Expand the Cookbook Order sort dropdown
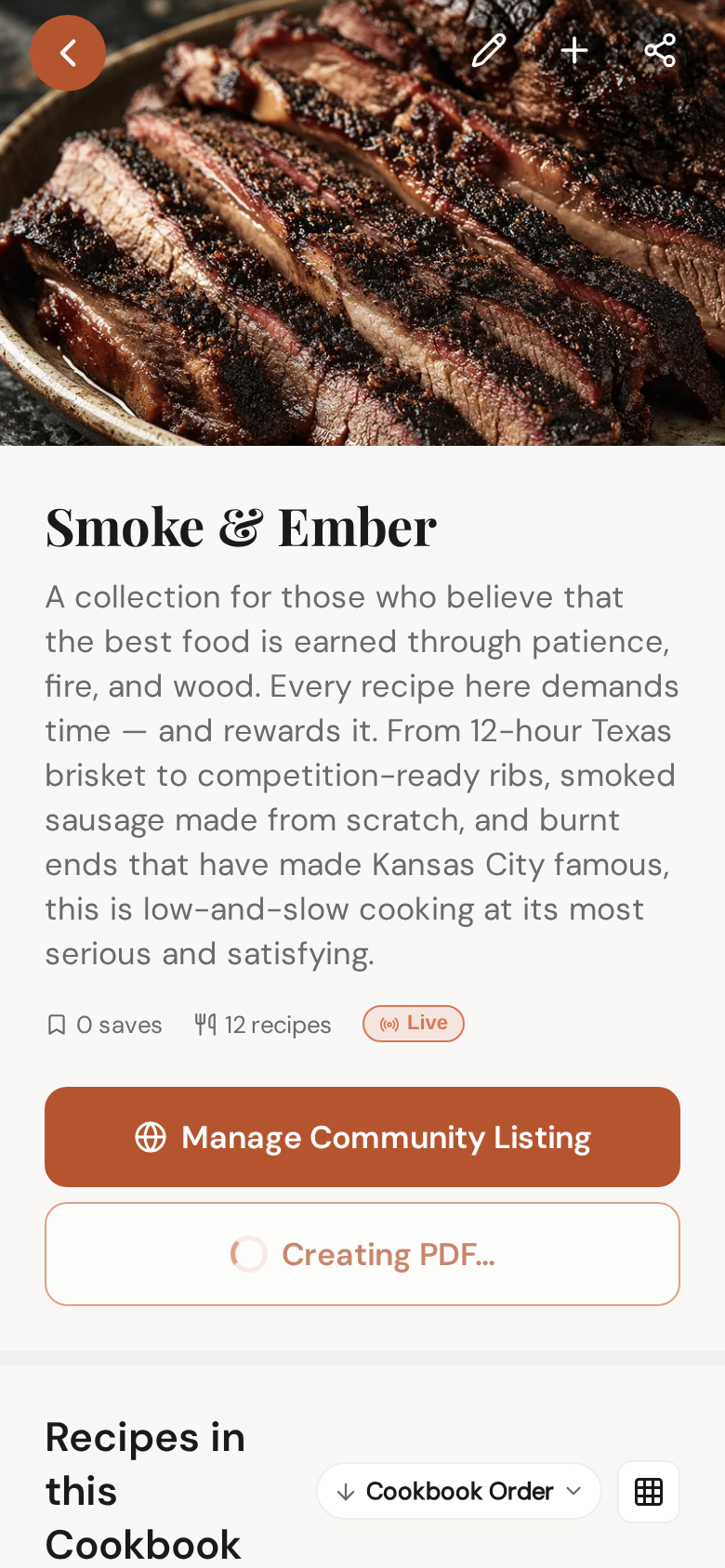Viewport: 725px width, 1568px height. 459,1491
